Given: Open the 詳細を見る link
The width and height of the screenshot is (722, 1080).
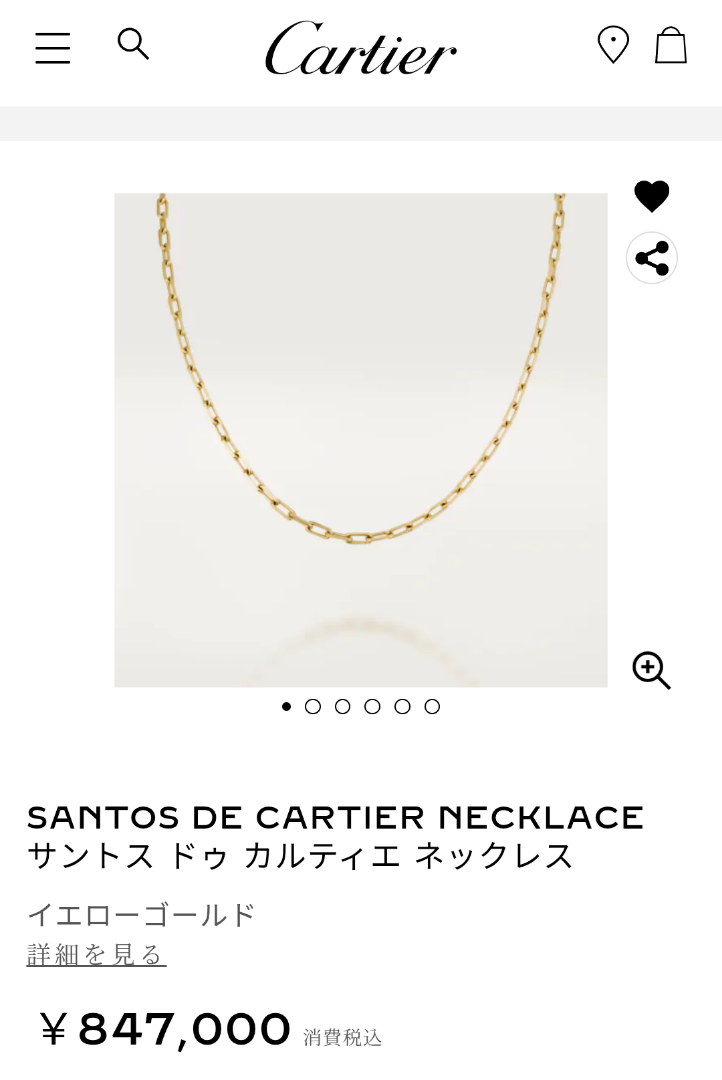Looking at the screenshot, I should 96,955.
